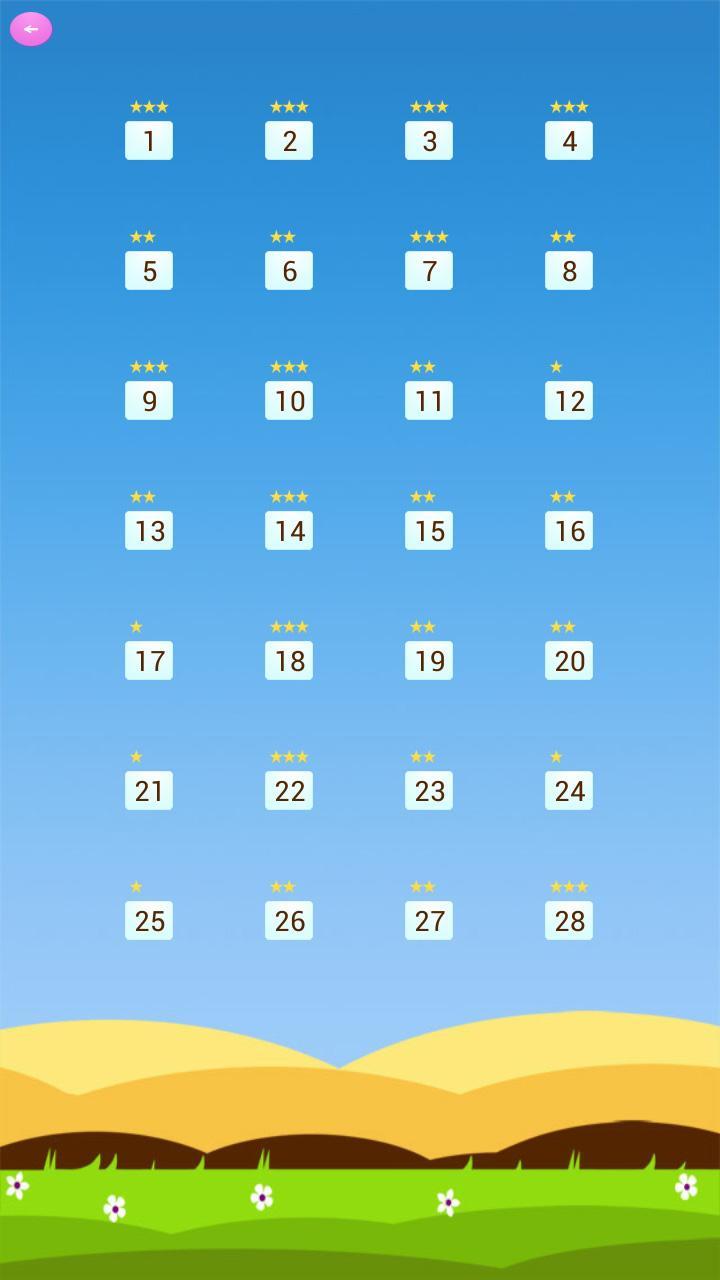Choose level 20

tap(569, 661)
